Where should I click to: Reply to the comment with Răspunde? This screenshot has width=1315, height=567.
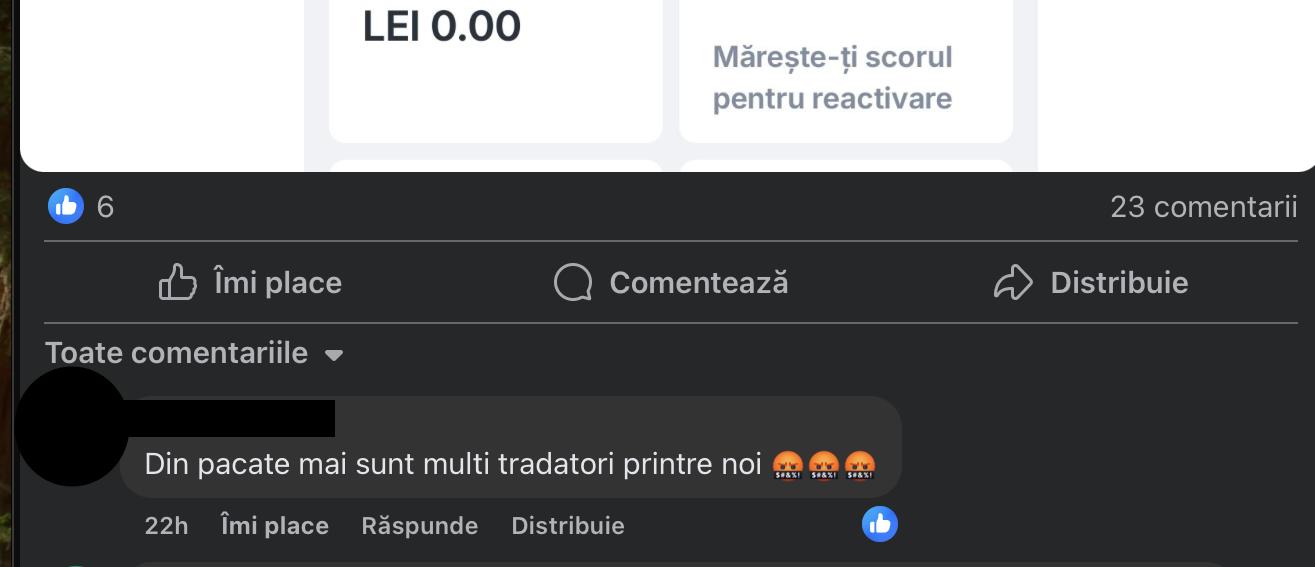419,526
